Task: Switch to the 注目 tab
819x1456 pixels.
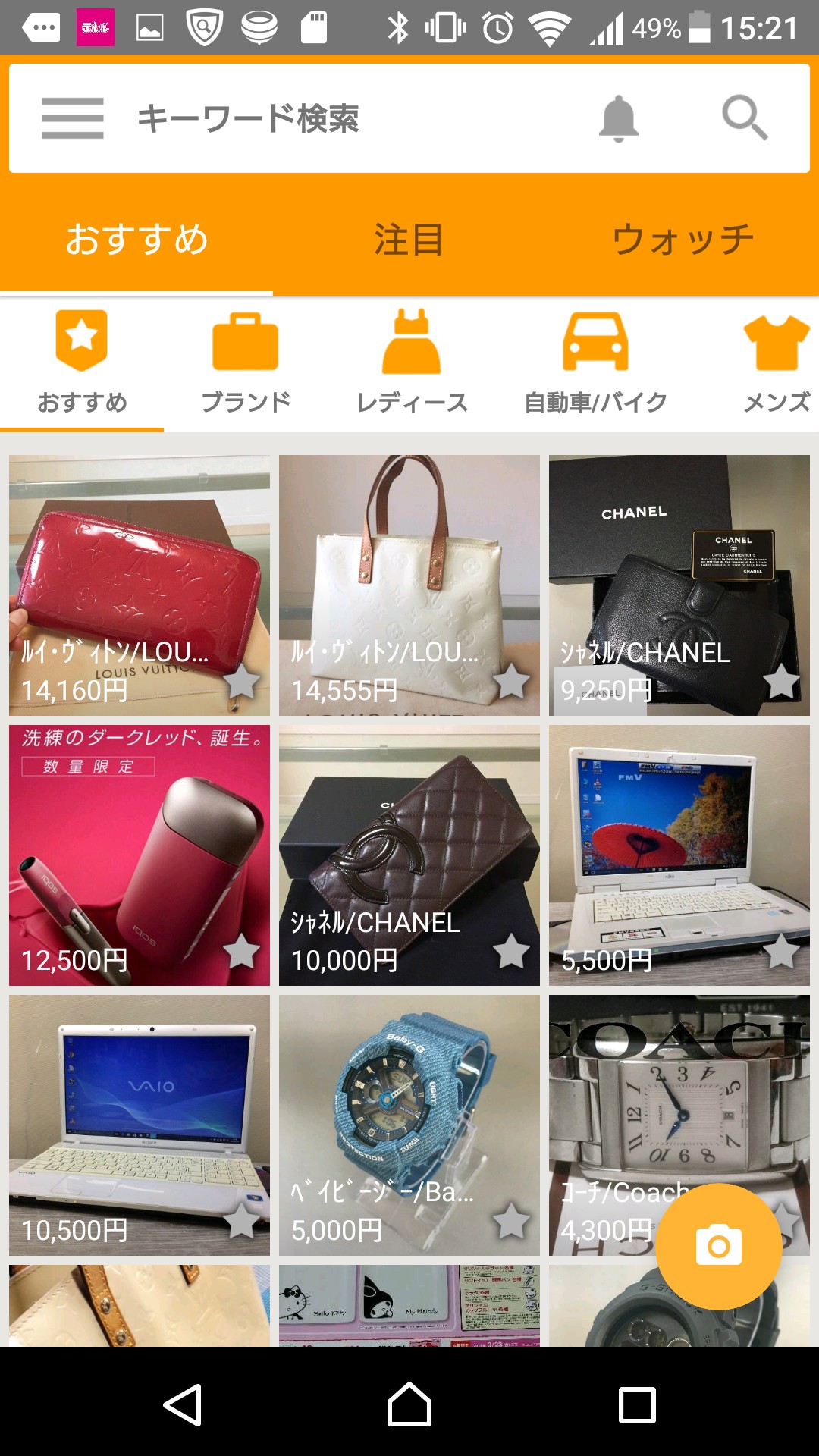Action: point(409,240)
